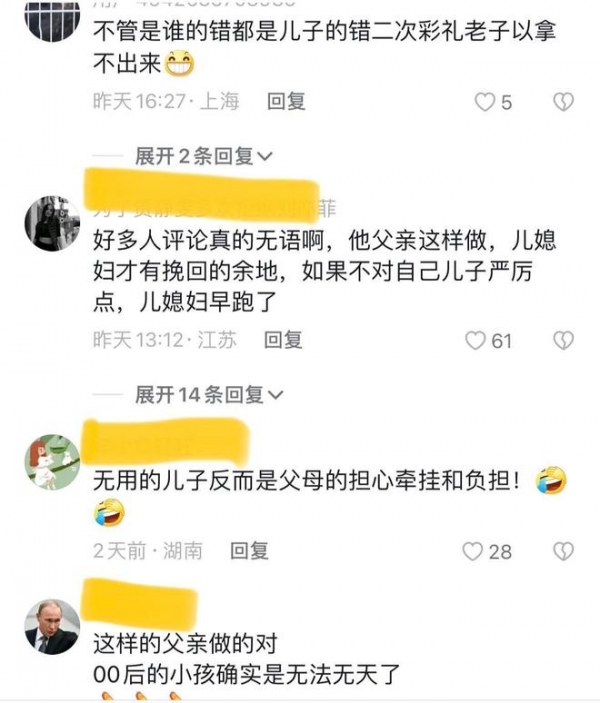Like the Shanghai comment with 5 likes

[484, 102]
